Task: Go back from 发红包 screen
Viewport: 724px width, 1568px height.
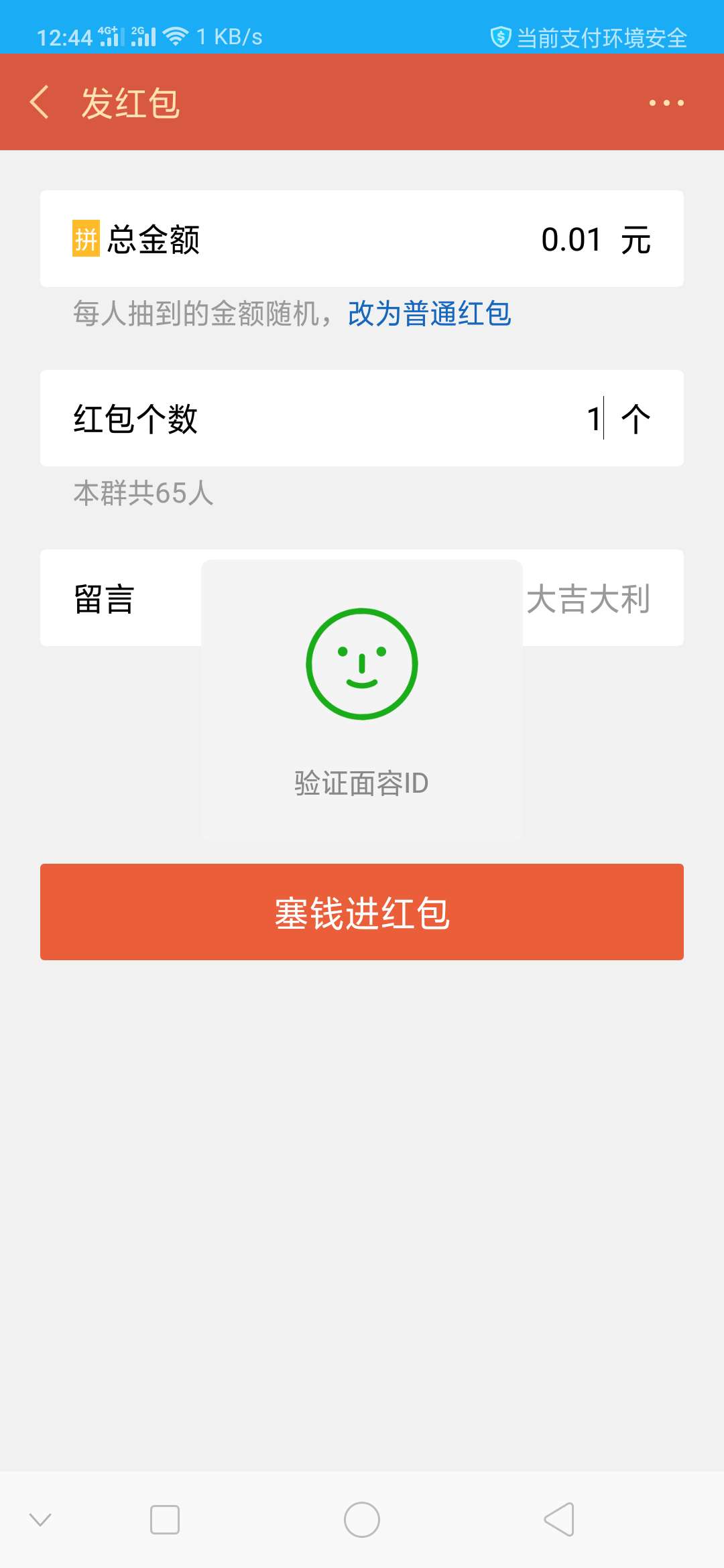Action: (x=40, y=103)
